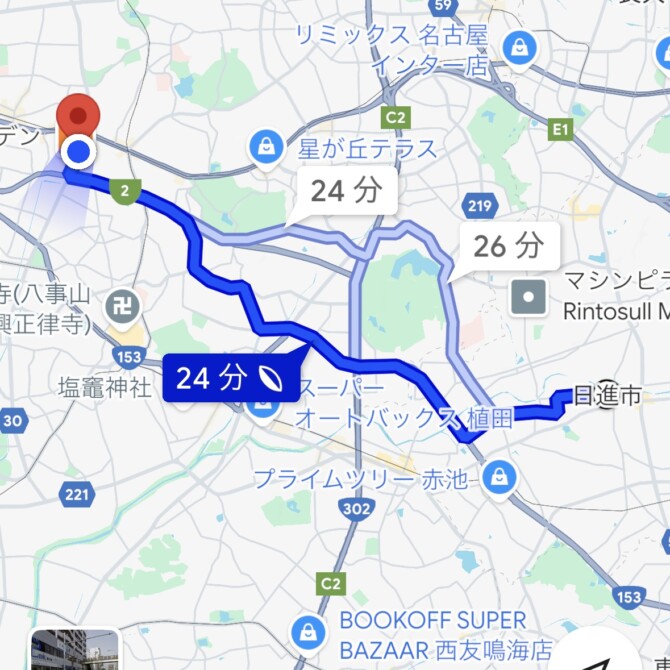The image size is (670, 670).
Task: Tap the red destination pin
Action: pos(78,120)
